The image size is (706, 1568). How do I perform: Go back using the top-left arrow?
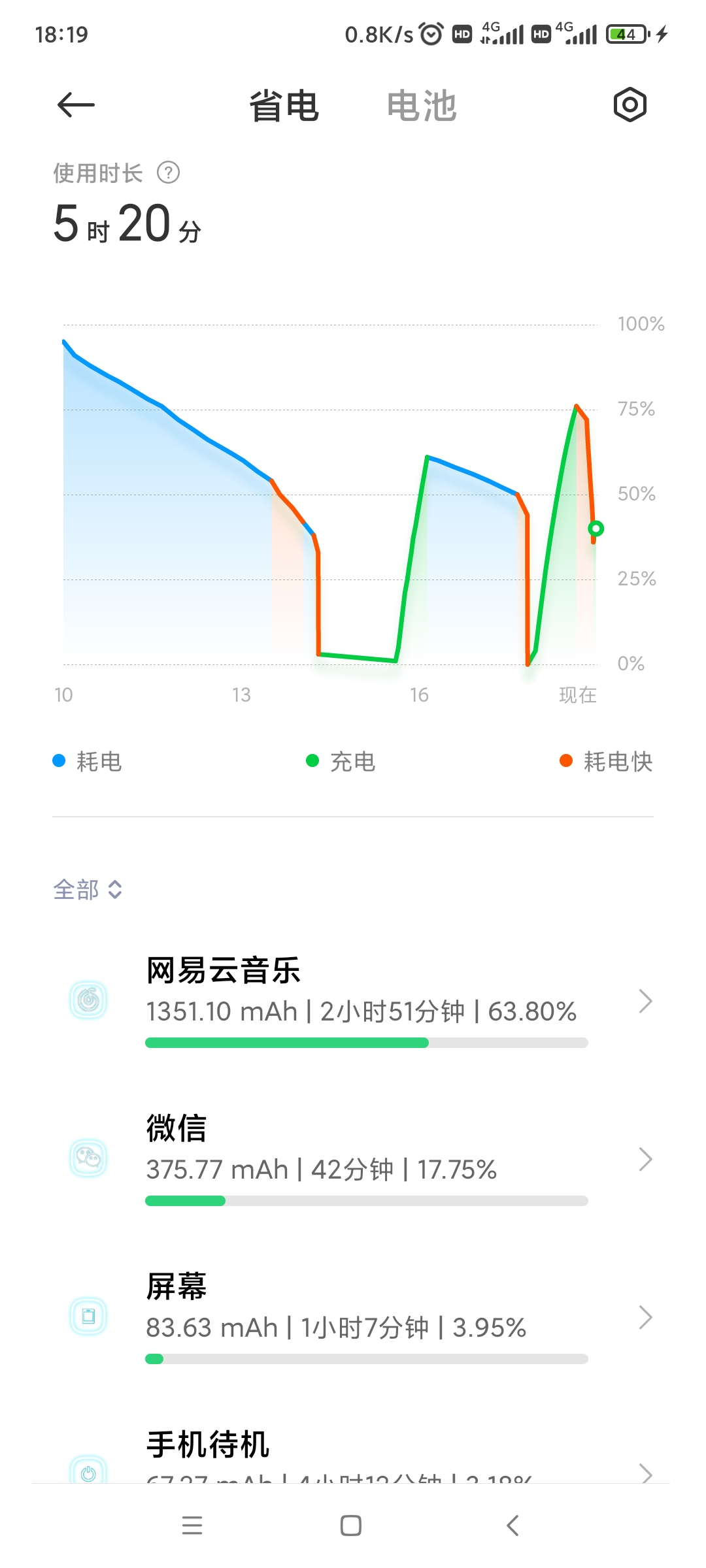(76, 105)
